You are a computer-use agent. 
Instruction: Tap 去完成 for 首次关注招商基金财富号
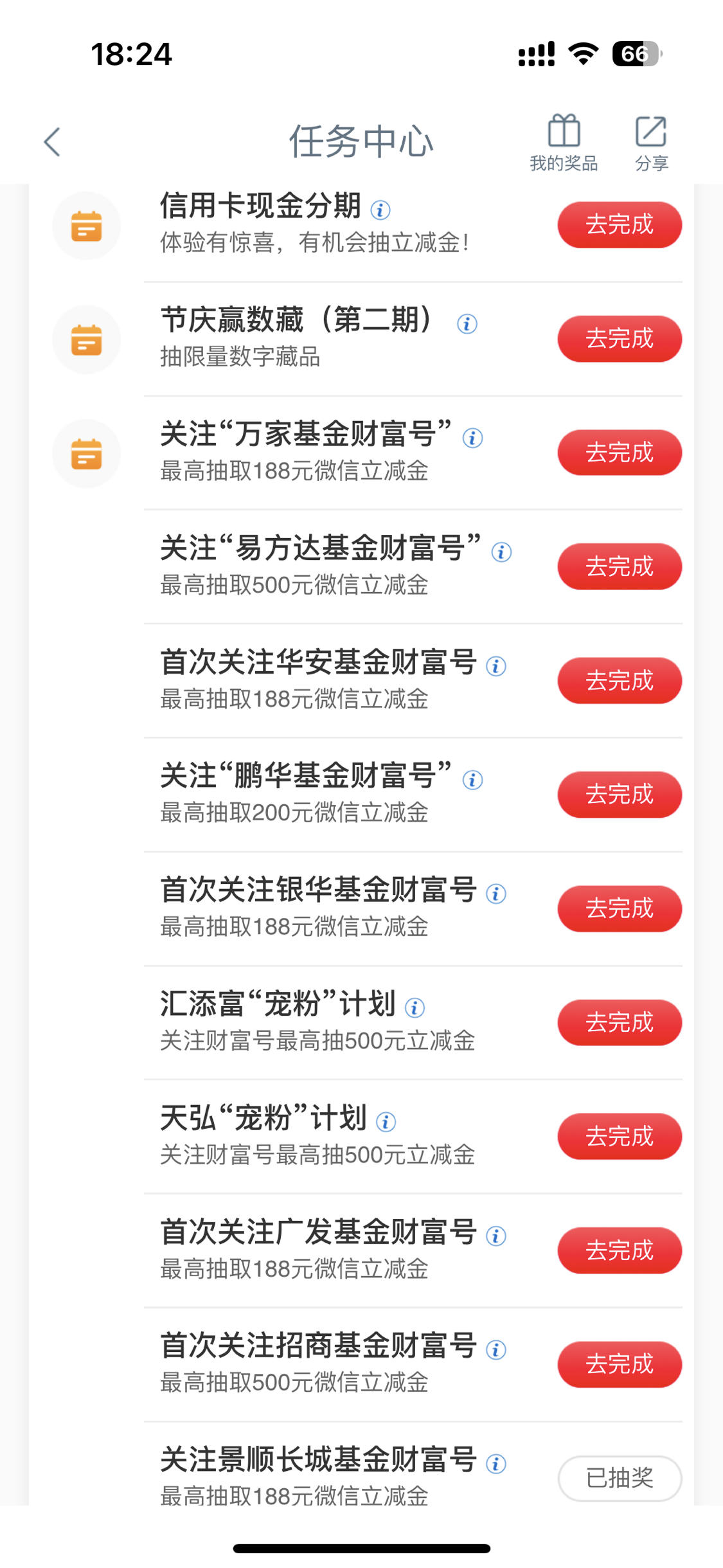[620, 1364]
